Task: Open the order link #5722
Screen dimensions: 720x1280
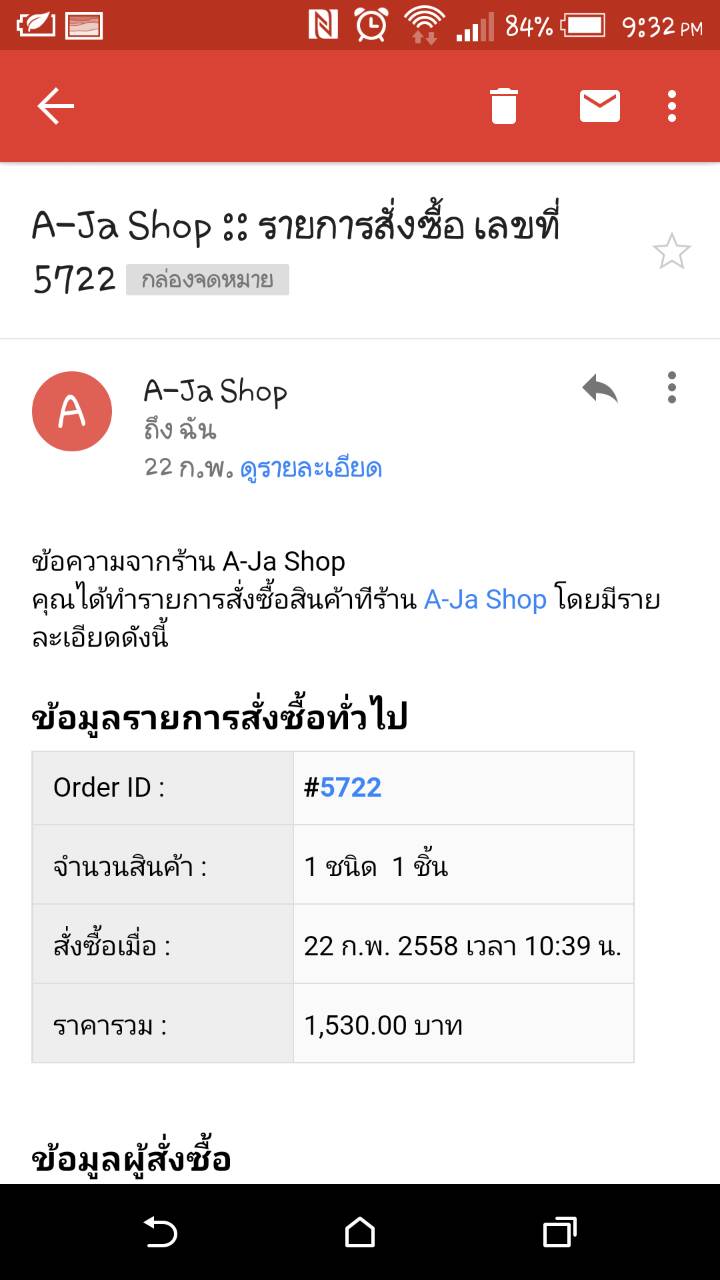Action: (x=343, y=787)
